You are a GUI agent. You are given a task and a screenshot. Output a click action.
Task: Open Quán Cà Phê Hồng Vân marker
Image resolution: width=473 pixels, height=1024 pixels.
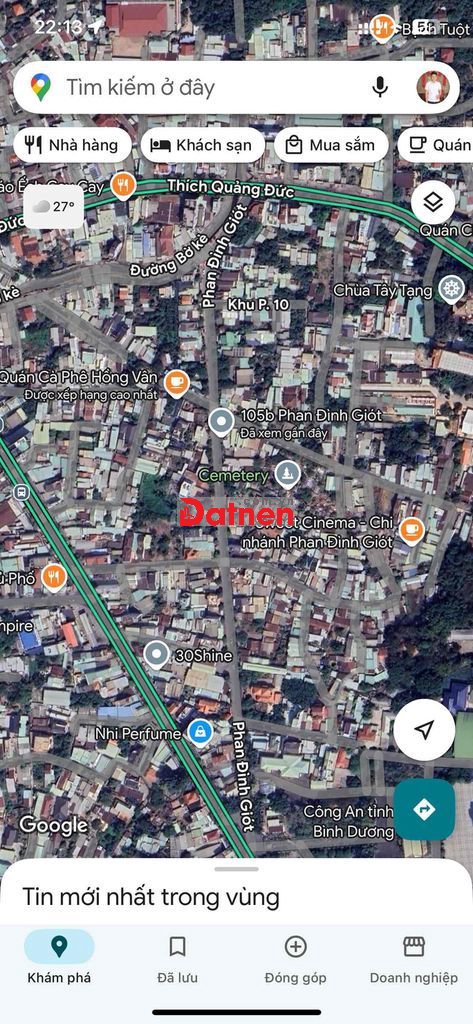176,383
